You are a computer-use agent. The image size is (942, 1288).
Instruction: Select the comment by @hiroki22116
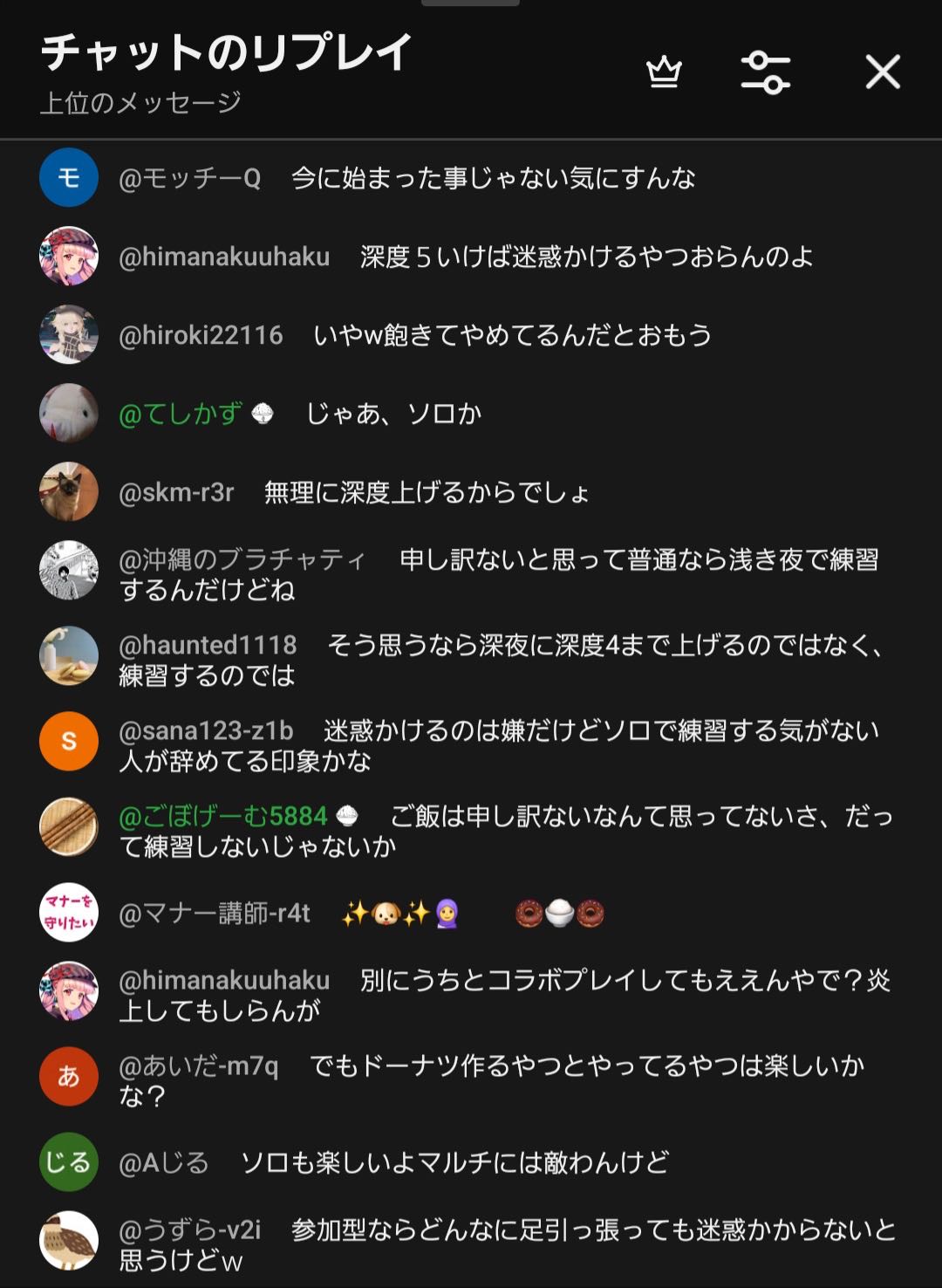(512, 335)
